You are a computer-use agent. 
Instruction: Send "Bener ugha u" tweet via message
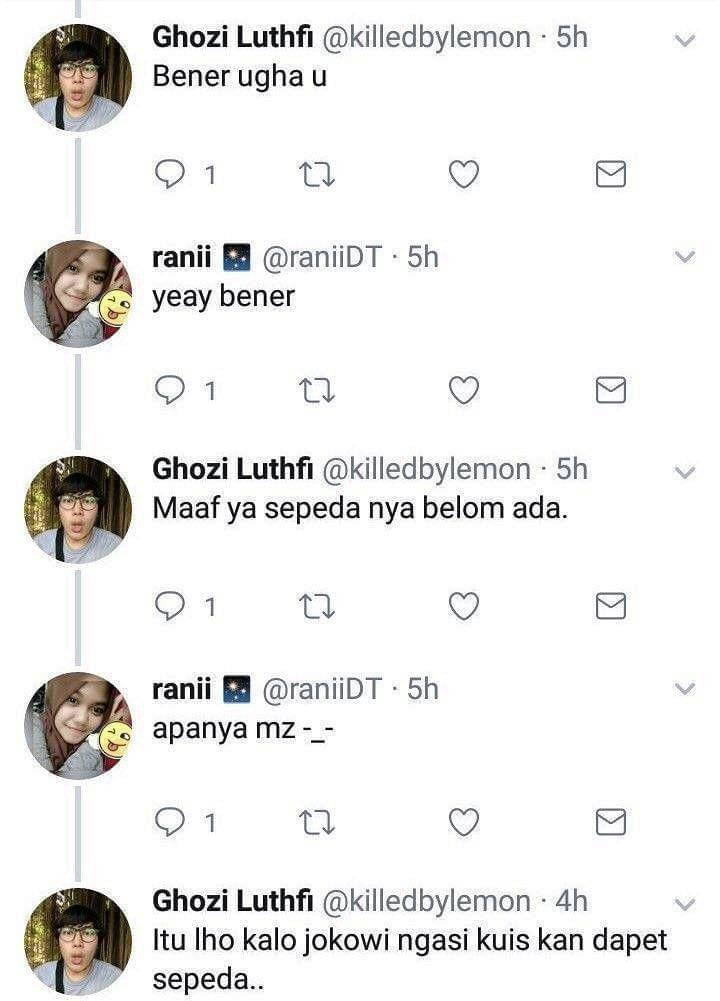click(x=610, y=176)
